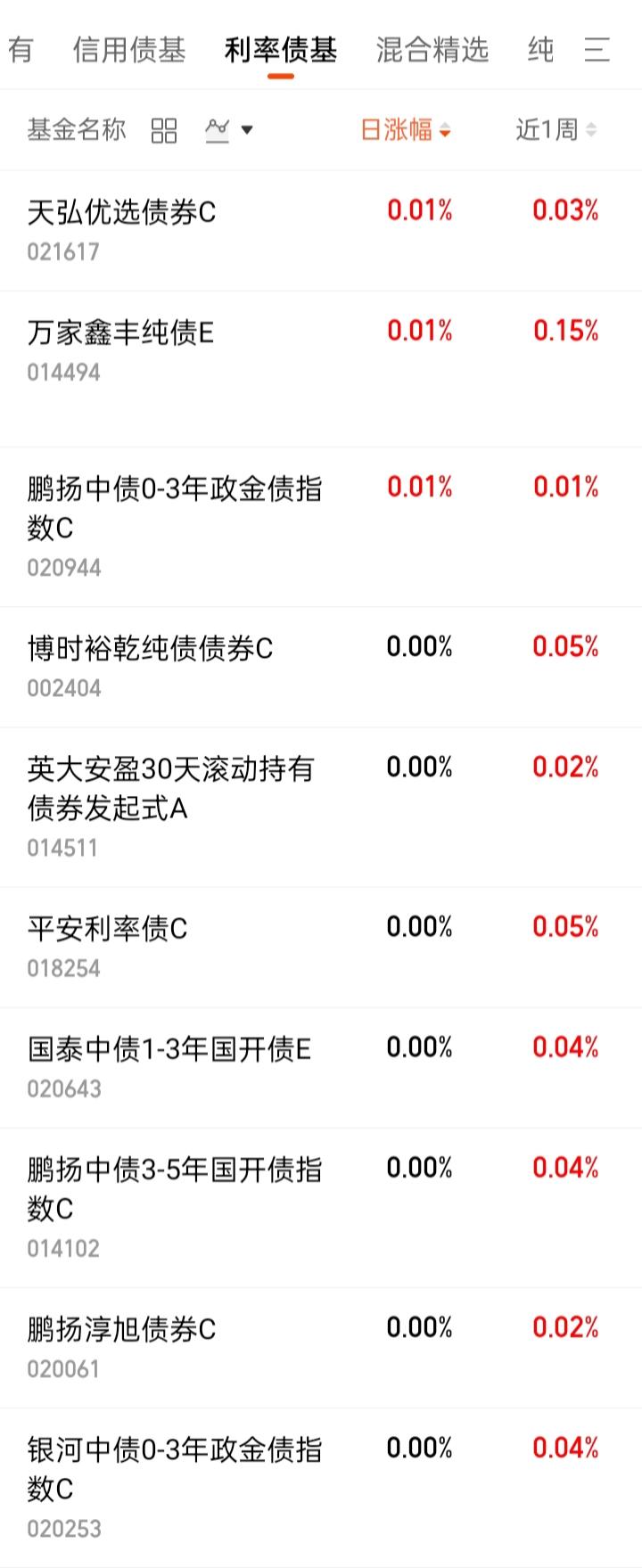The height and width of the screenshot is (1568, 642).
Task: Open the full category list menu
Action: [597, 50]
